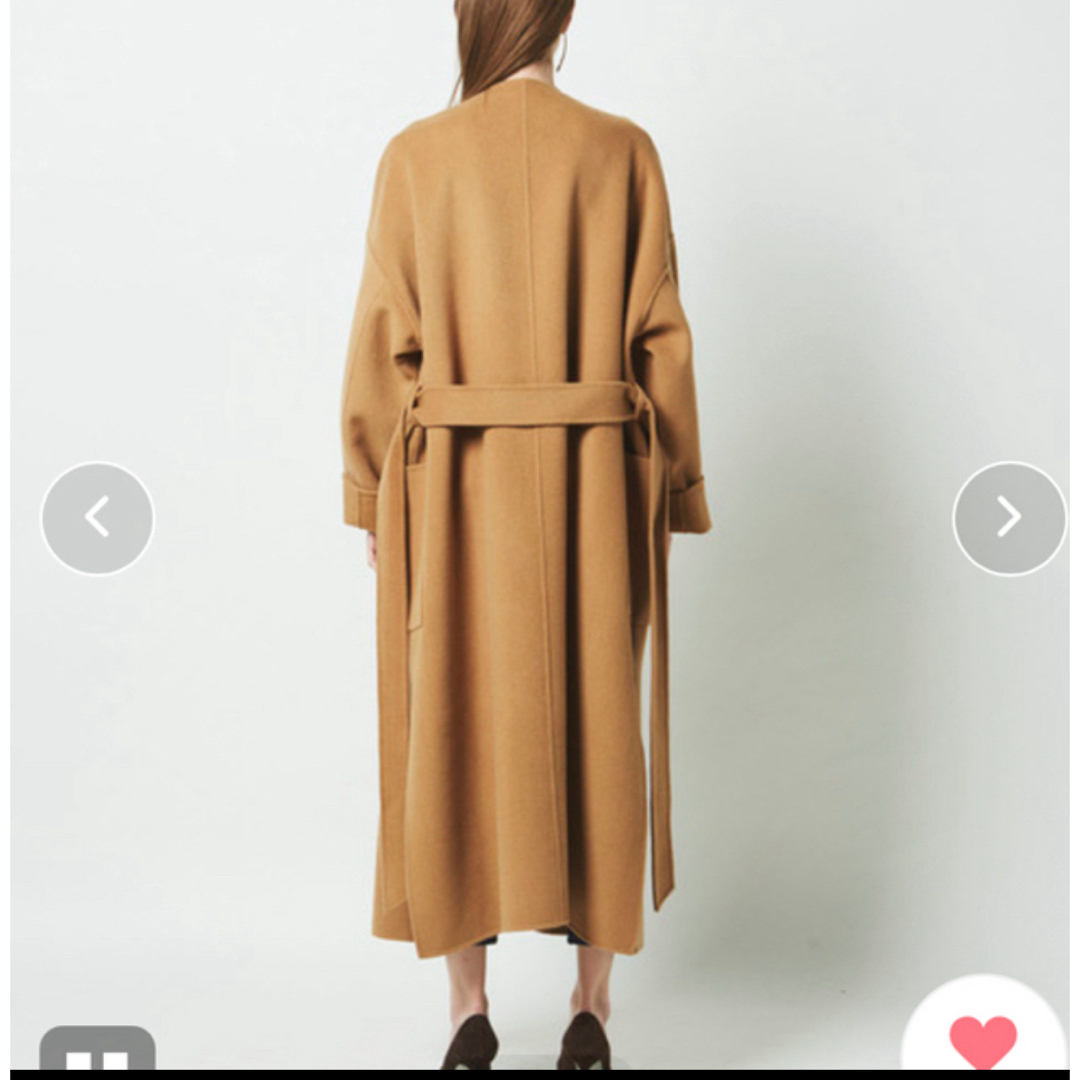Go to the previous product photo
Viewport: 1080px width, 1080px height.
(x=97, y=518)
